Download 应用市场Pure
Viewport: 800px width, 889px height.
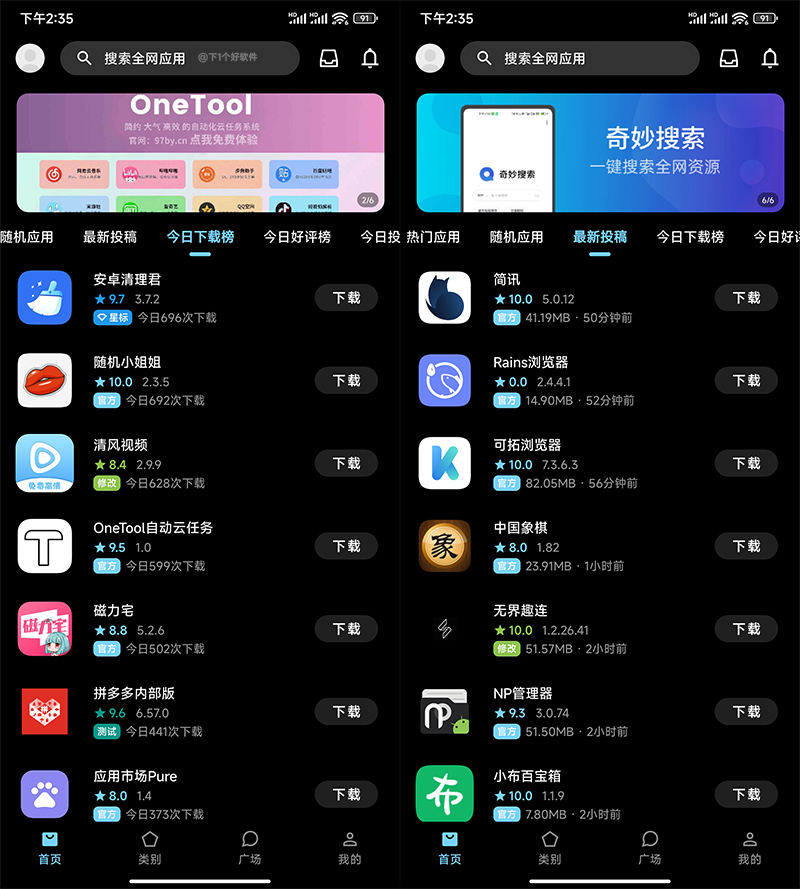coord(346,794)
